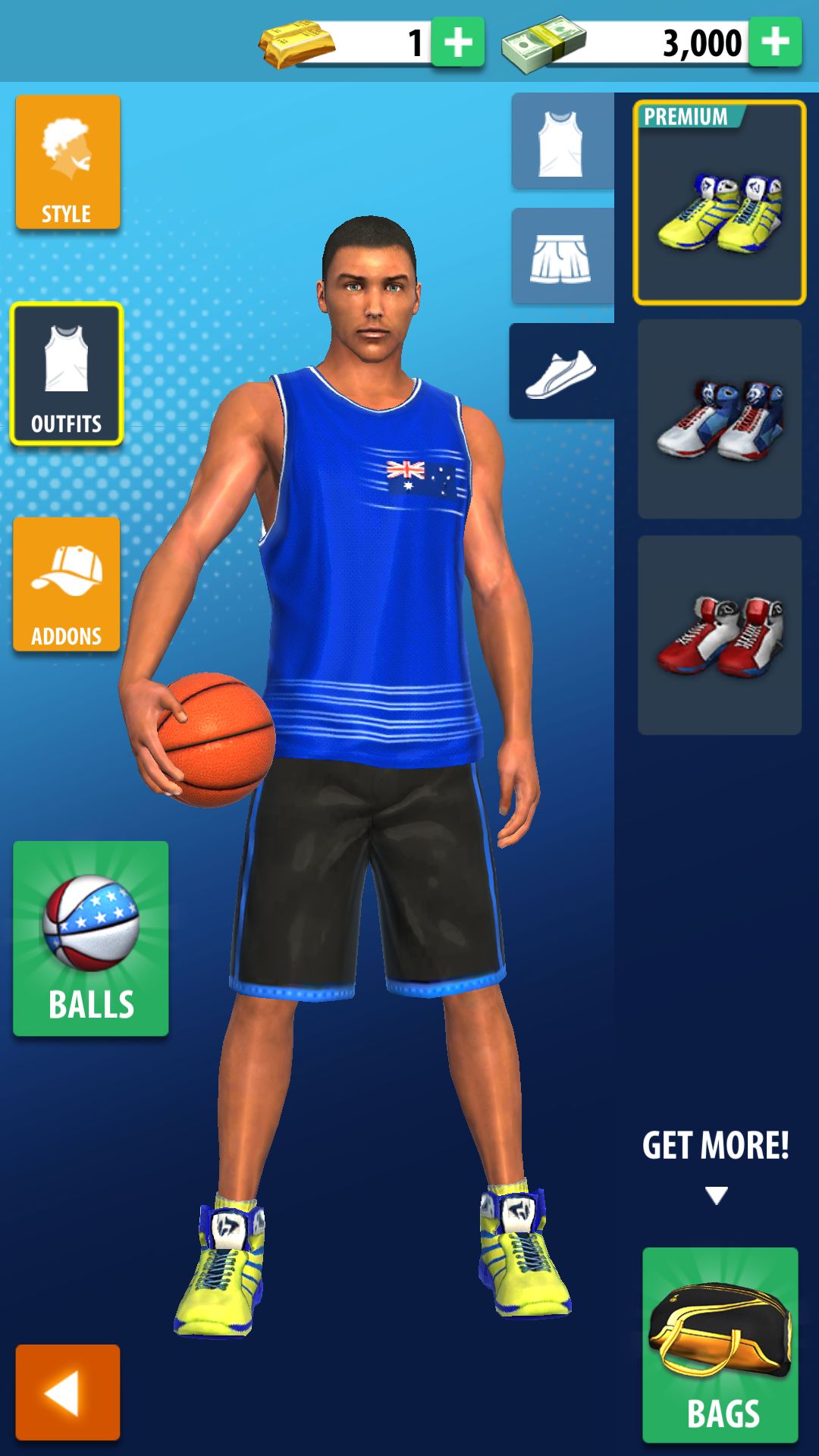Select the premium yellow sneakers

pyautogui.click(x=720, y=202)
